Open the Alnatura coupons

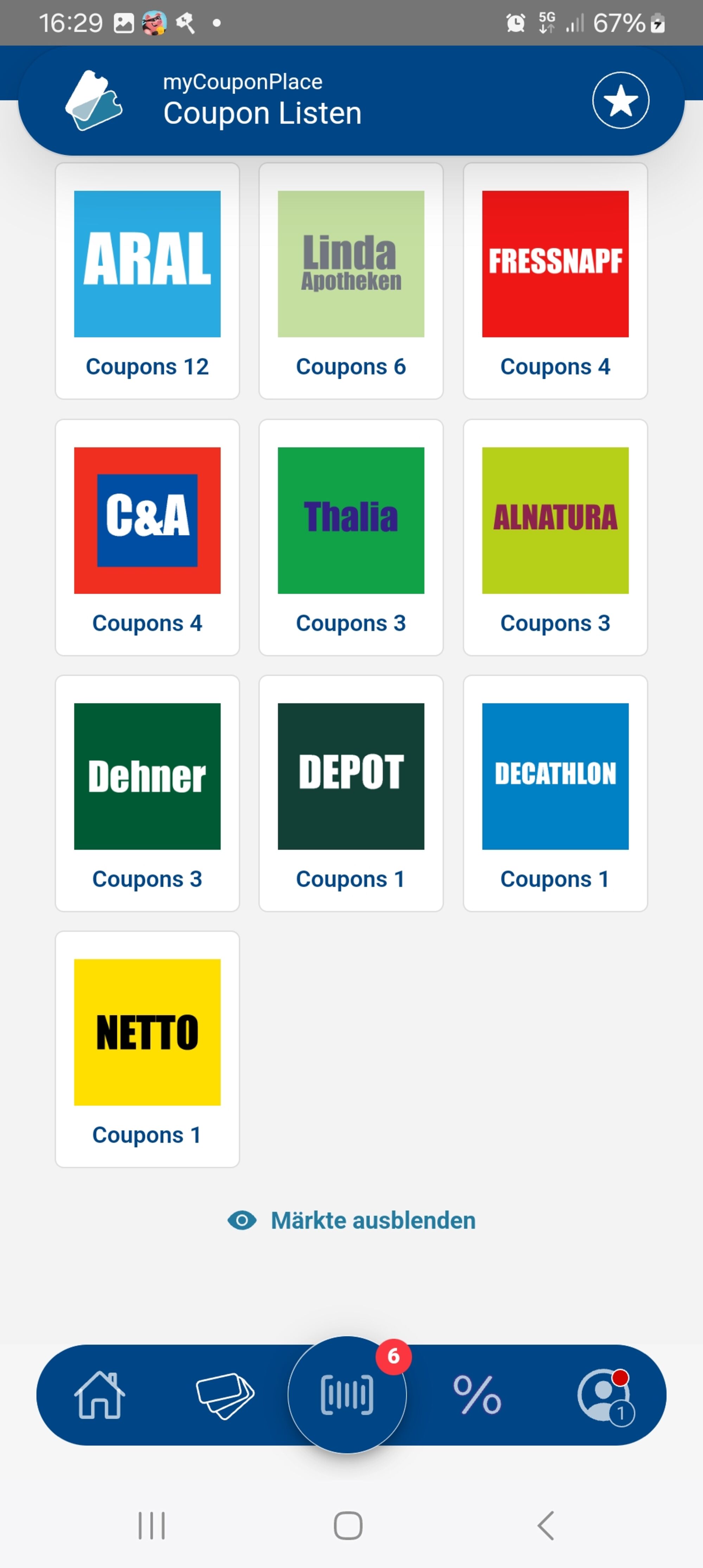pyautogui.click(x=555, y=537)
